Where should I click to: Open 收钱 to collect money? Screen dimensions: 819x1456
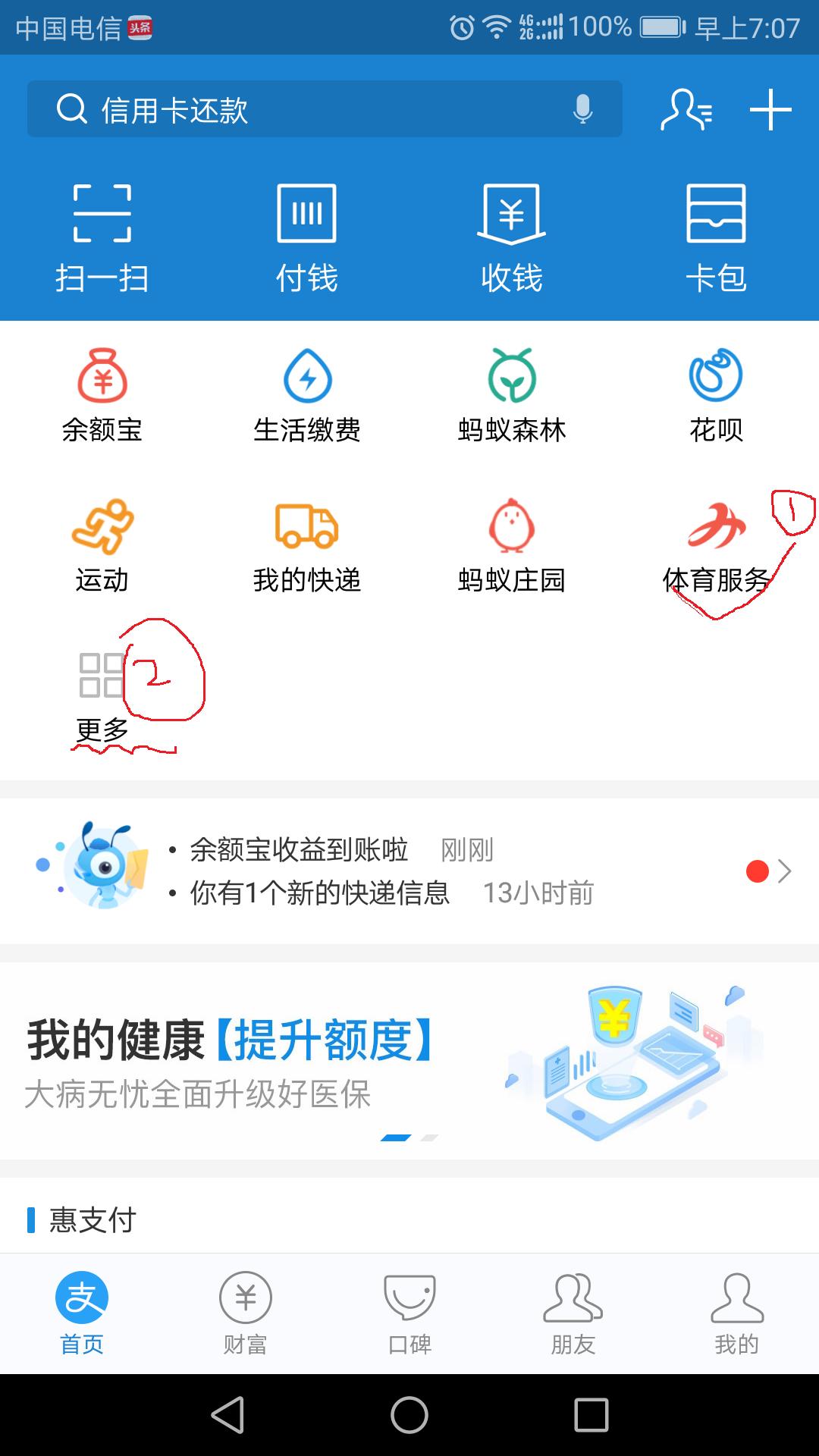coord(512,235)
